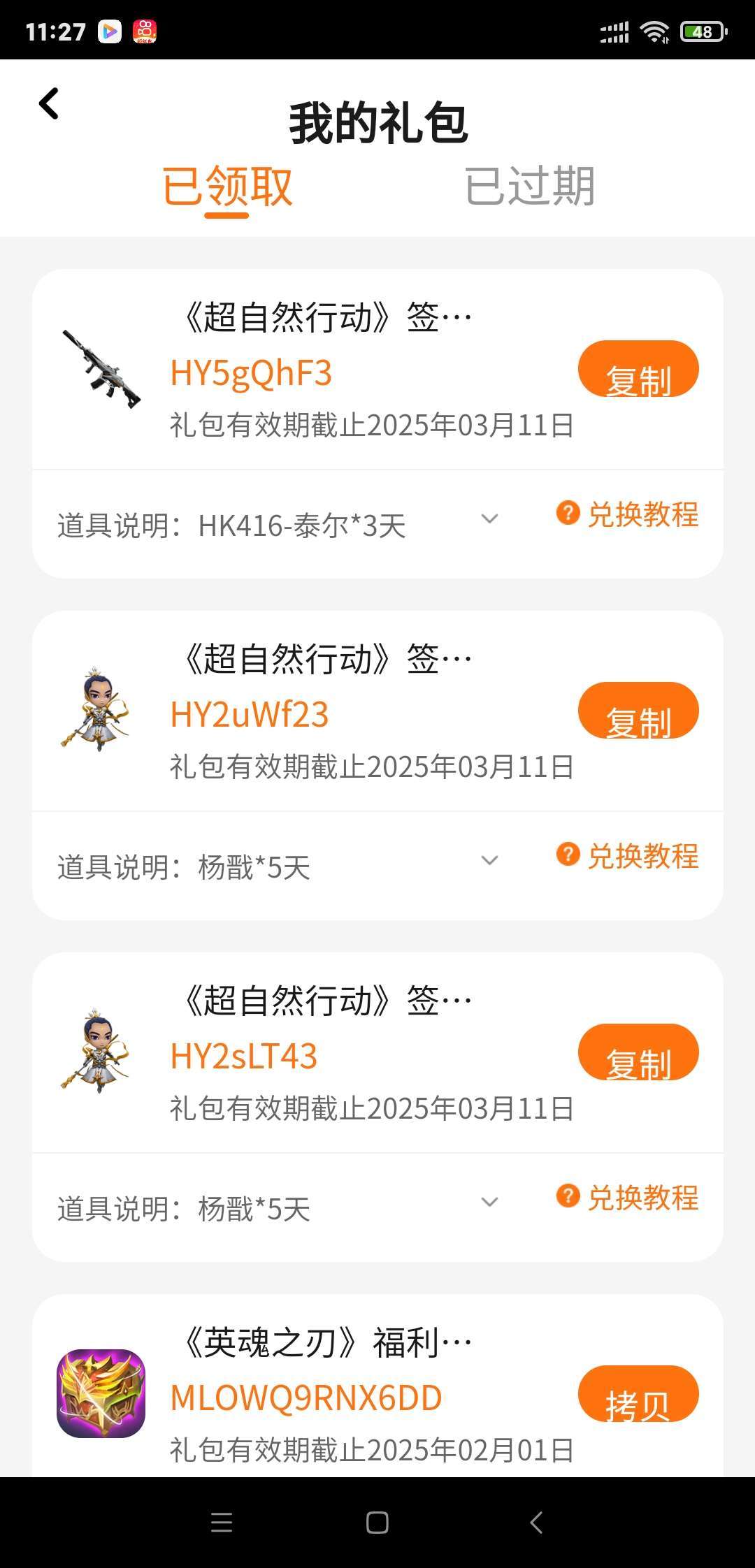This screenshot has height=1568, width=755.
Task: Open 兑换教程 for code HY2sLT43
Action: pyautogui.click(x=628, y=1198)
